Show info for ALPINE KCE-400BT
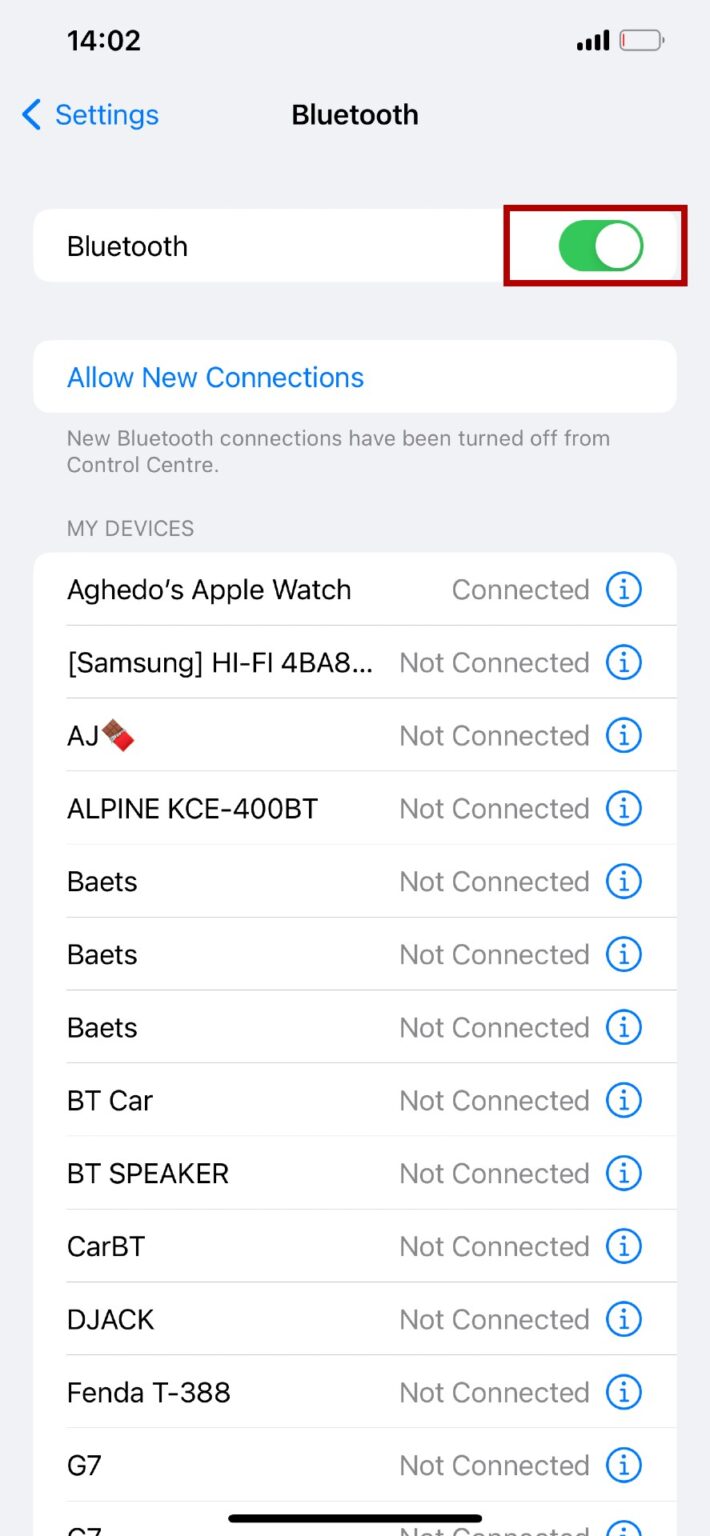 pos(624,808)
